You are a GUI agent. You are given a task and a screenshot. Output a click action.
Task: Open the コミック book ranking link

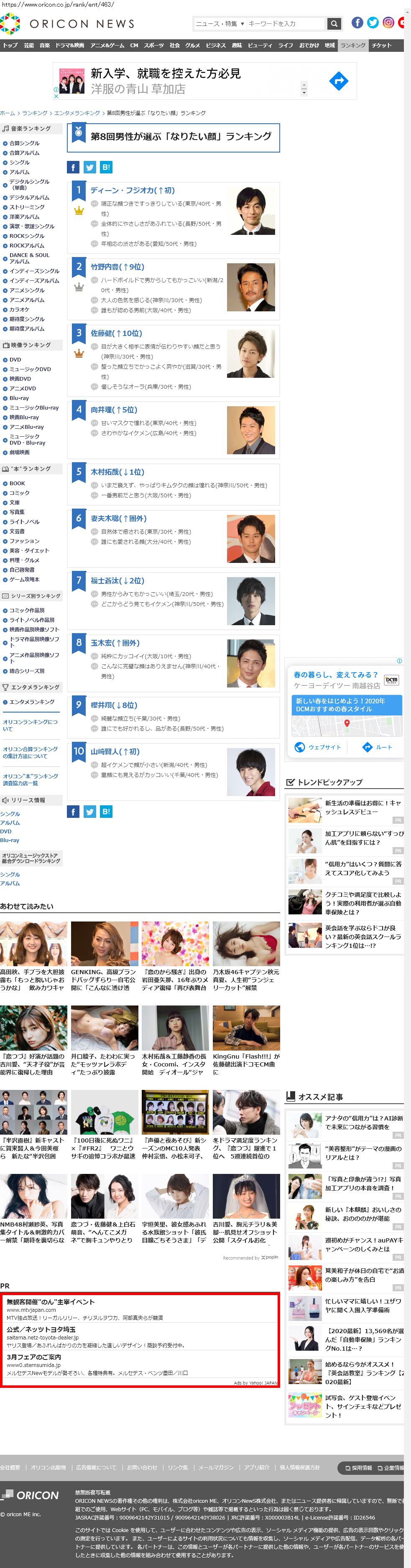20,493
